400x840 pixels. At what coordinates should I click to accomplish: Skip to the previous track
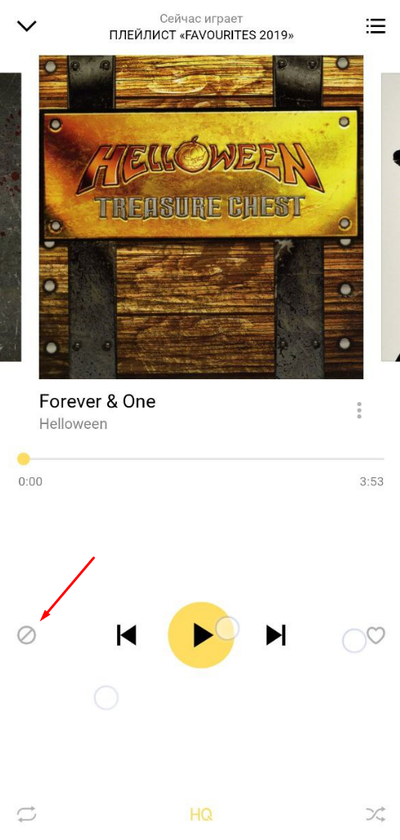pyautogui.click(x=126, y=635)
